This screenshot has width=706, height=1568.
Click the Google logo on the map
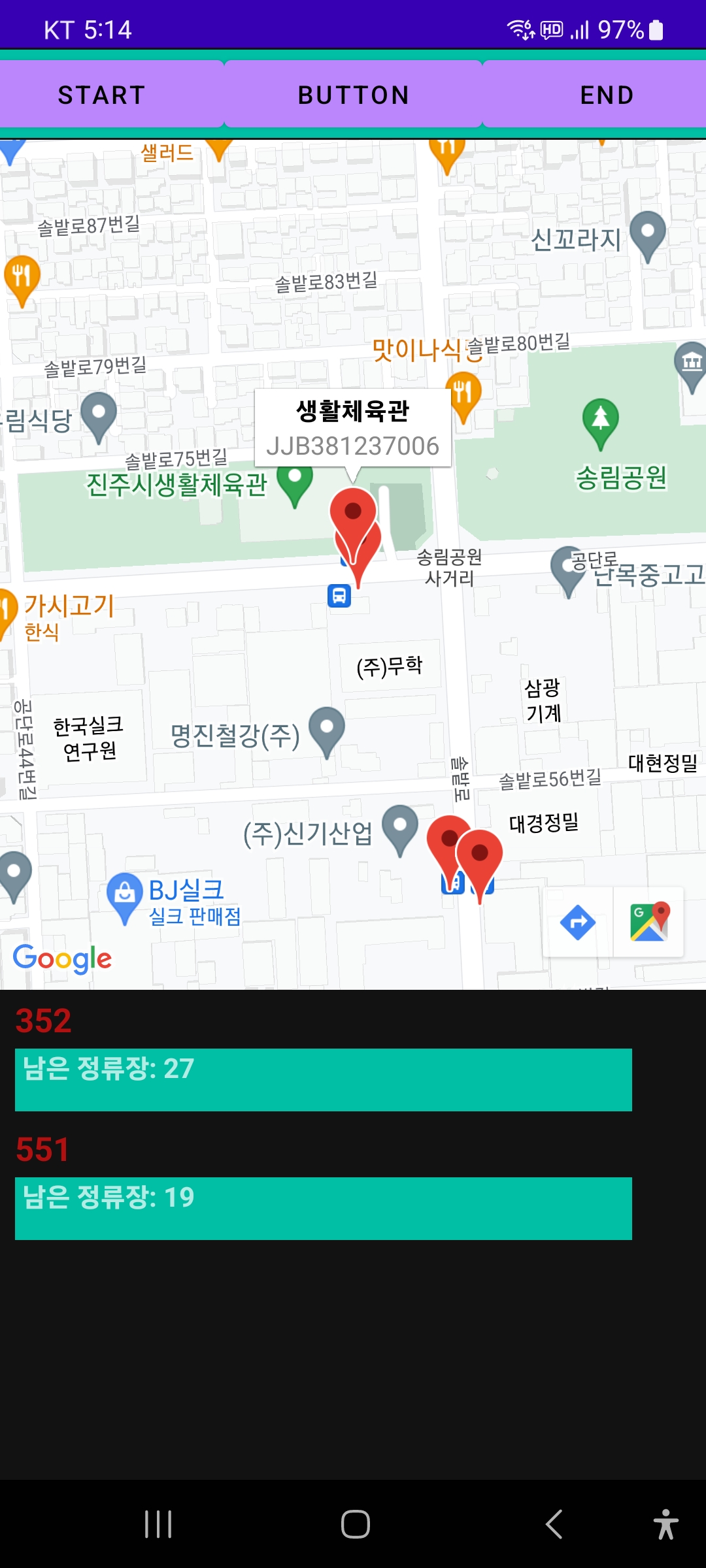[x=63, y=959]
